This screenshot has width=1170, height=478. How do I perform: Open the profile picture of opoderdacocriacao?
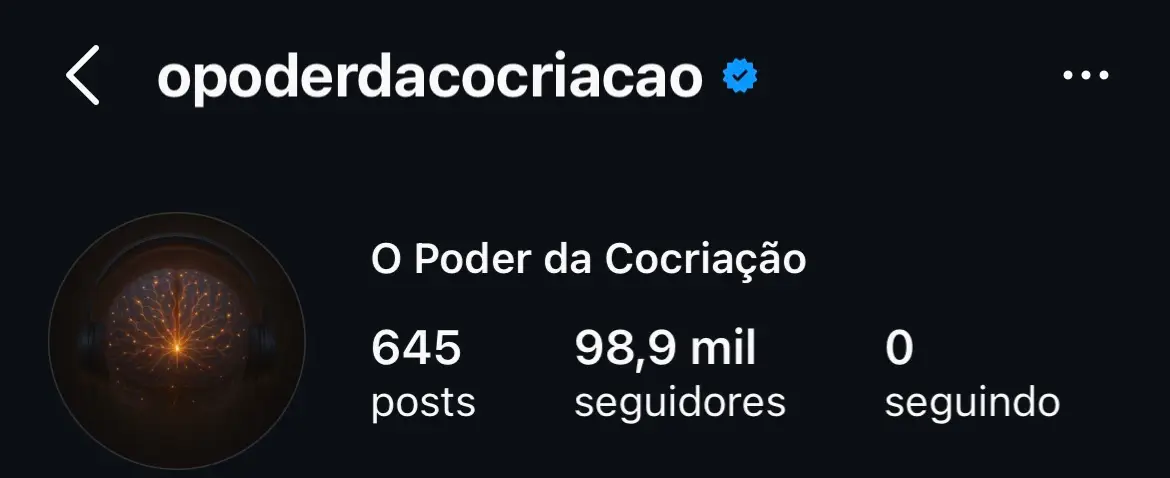(x=177, y=341)
